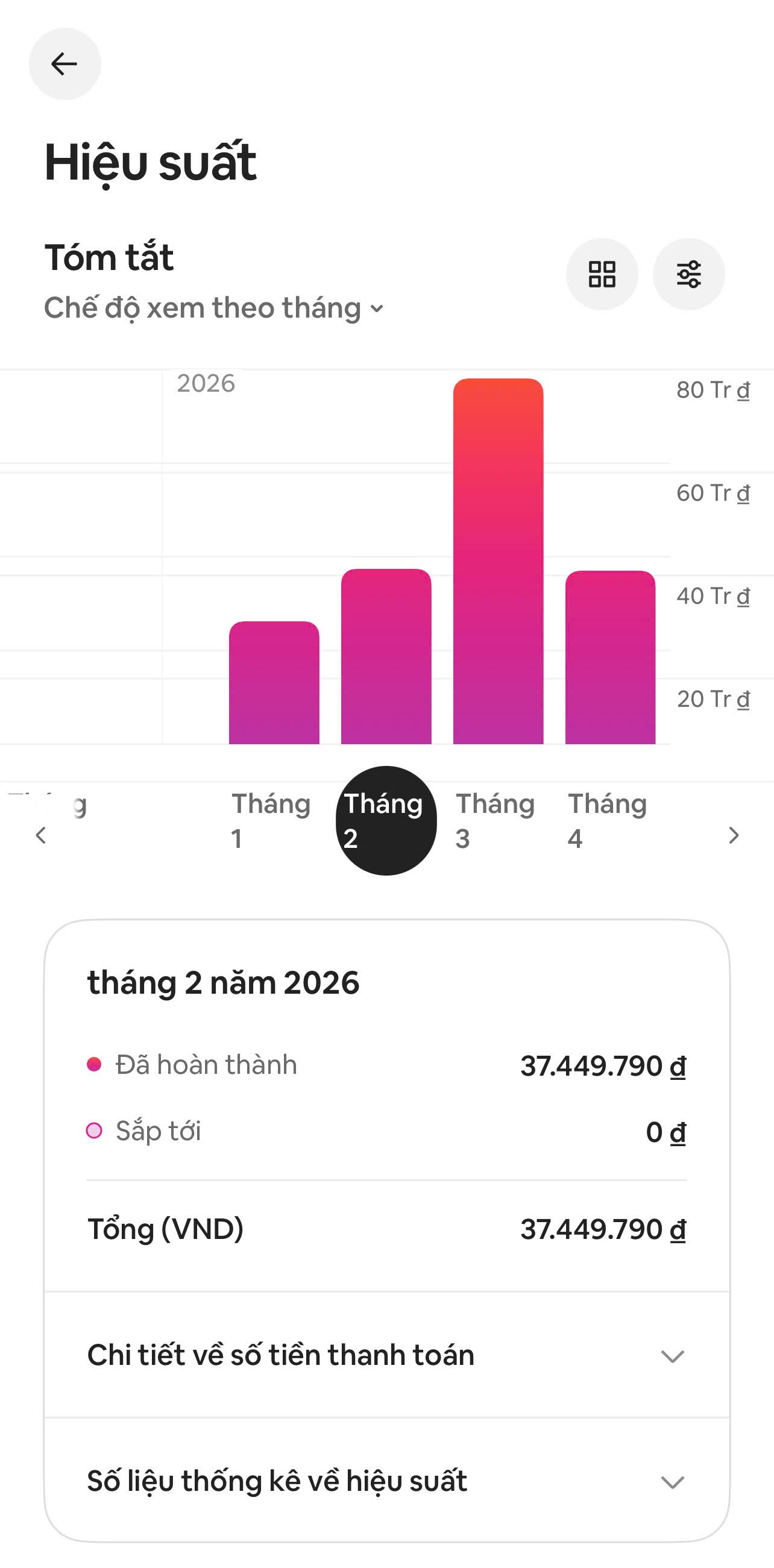Tap the tallest bar for Tháng 3
The width and height of the screenshot is (774, 1568).
click(498, 560)
